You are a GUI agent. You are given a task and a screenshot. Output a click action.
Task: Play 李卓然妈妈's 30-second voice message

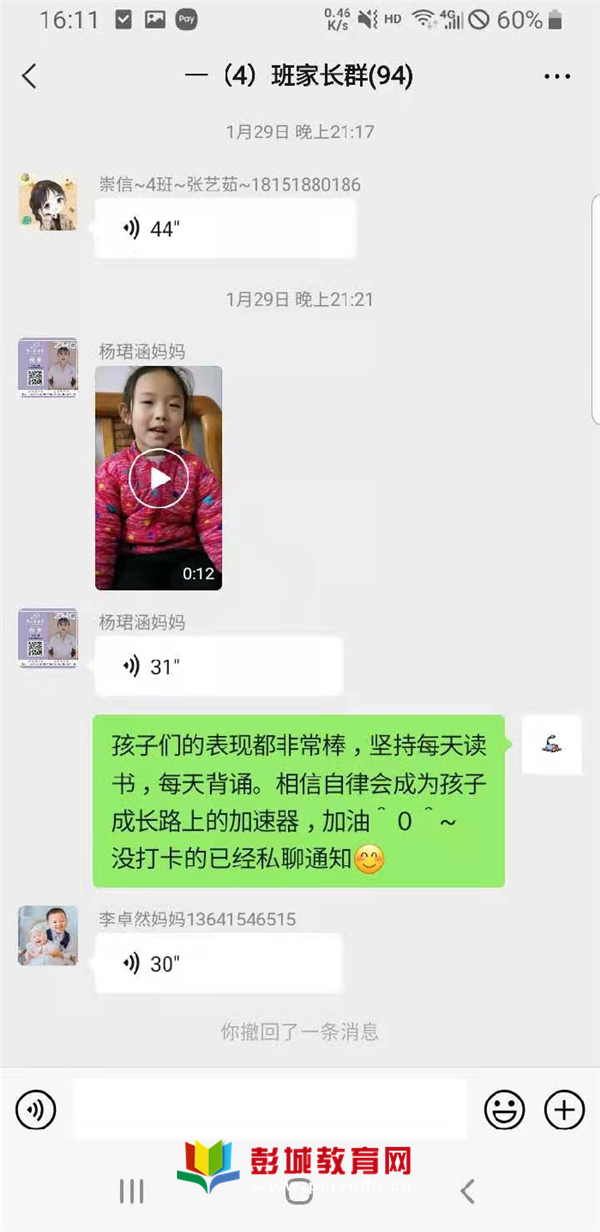tap(219, 963)
